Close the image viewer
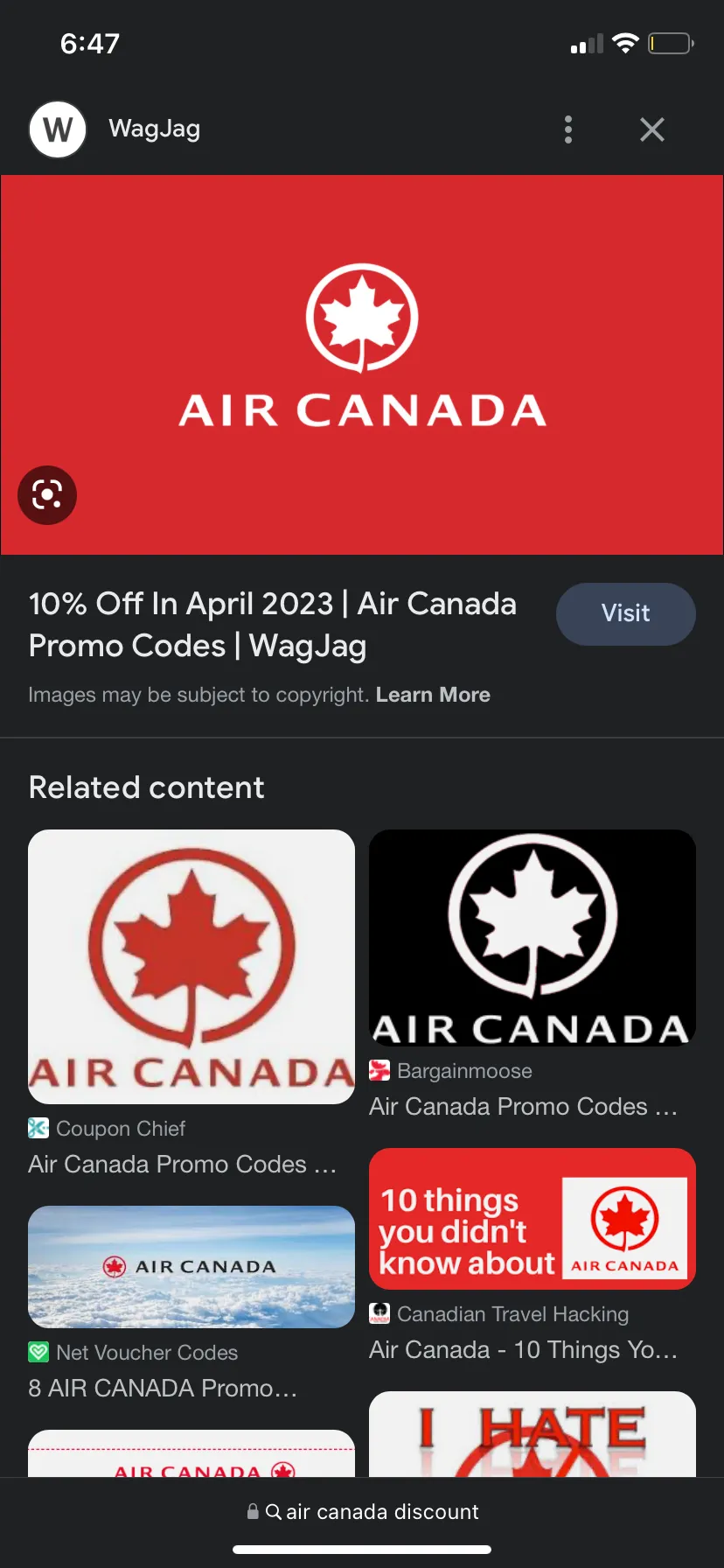Image resolution: width=724 pixels, height=1568 pixels. 651,129
